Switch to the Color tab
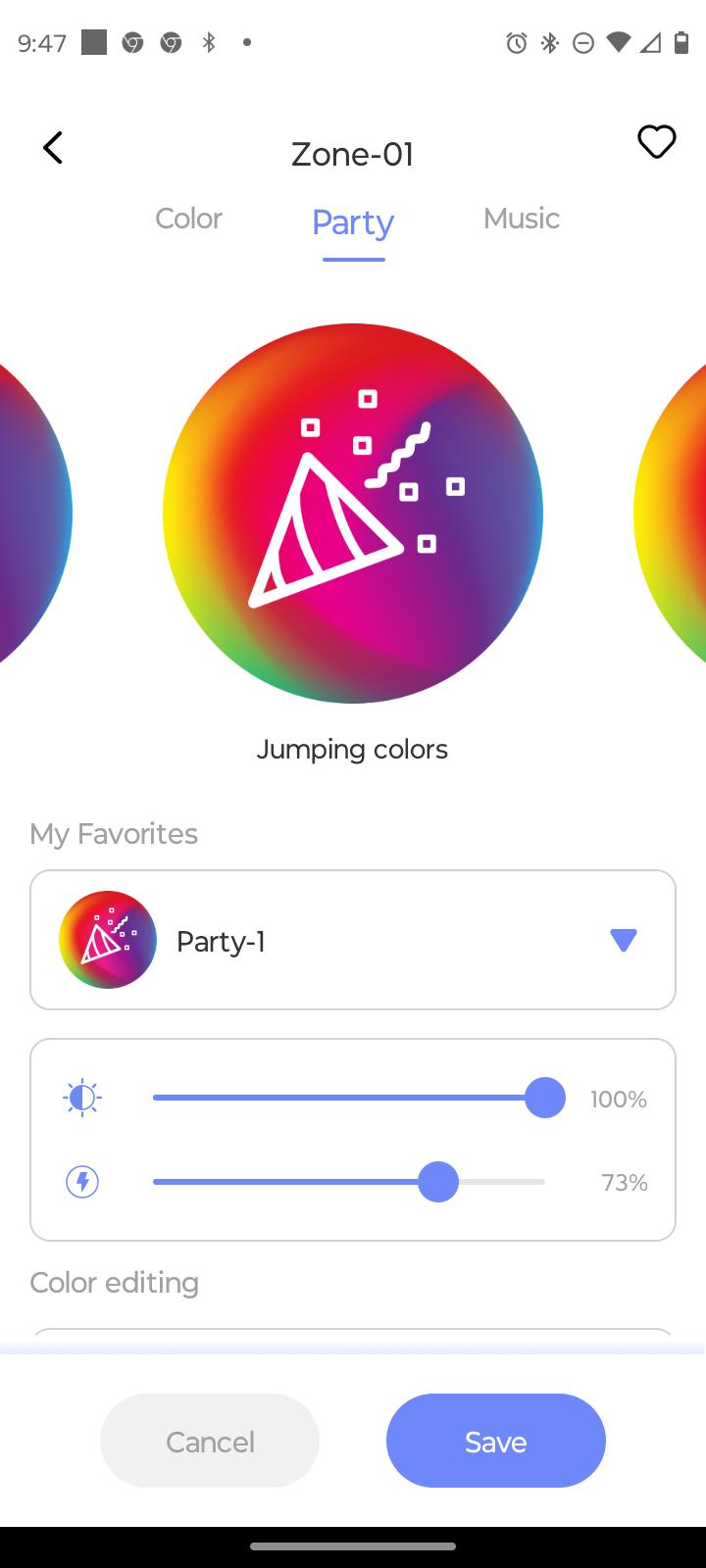The image size is (706, 1568). point(188,219)
